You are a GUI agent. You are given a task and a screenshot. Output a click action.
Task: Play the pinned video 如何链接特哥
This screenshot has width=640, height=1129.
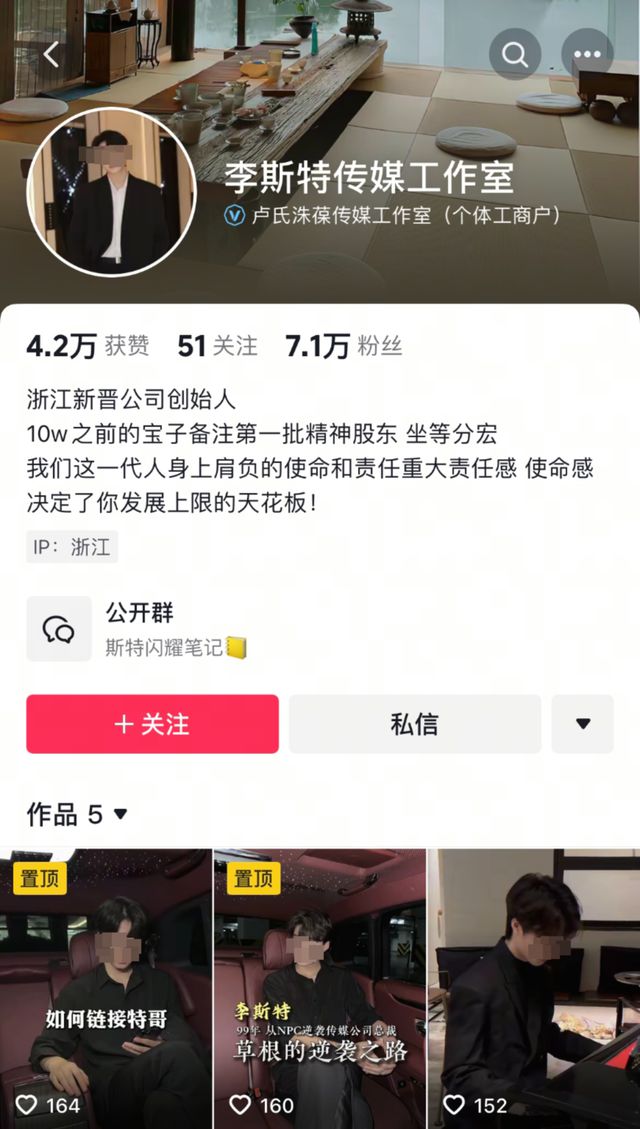(106, 988)
